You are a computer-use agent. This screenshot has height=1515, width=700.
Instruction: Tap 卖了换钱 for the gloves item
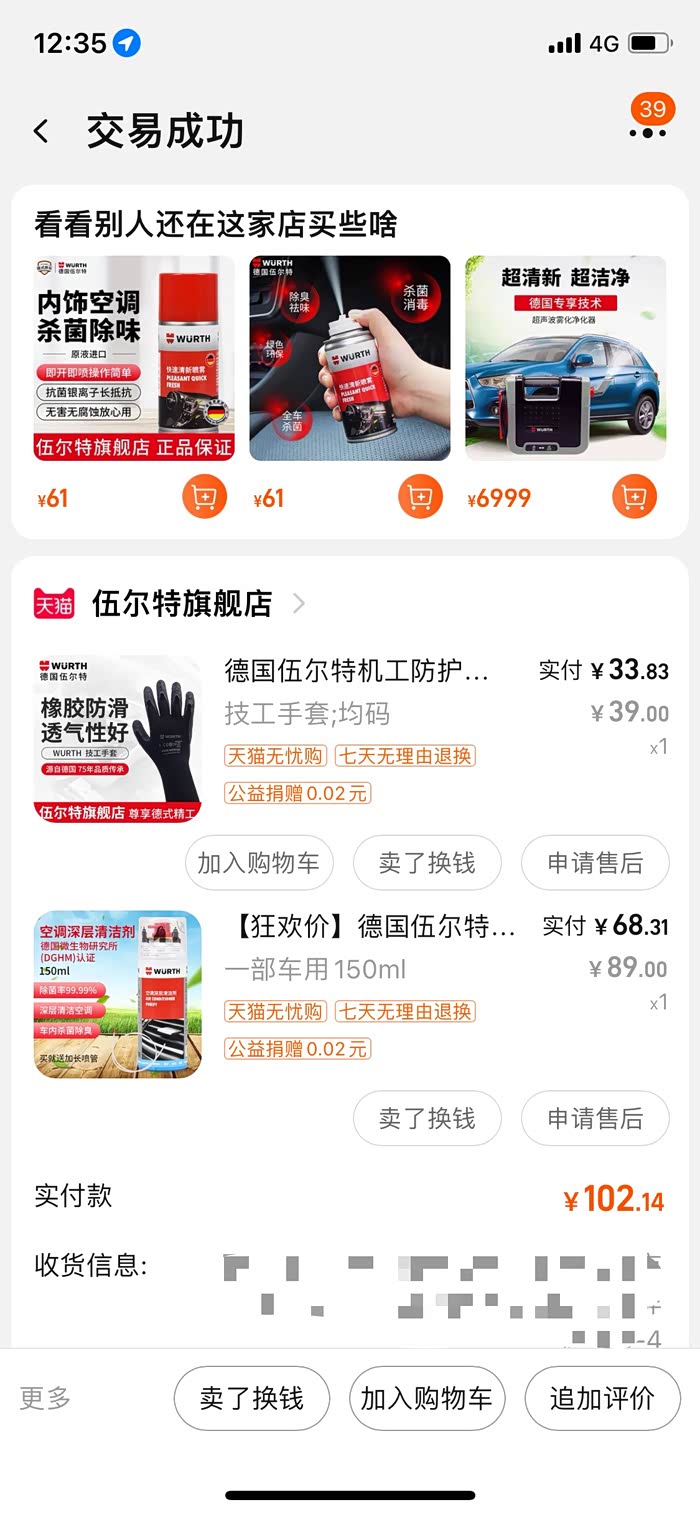[x=427, y=863]
